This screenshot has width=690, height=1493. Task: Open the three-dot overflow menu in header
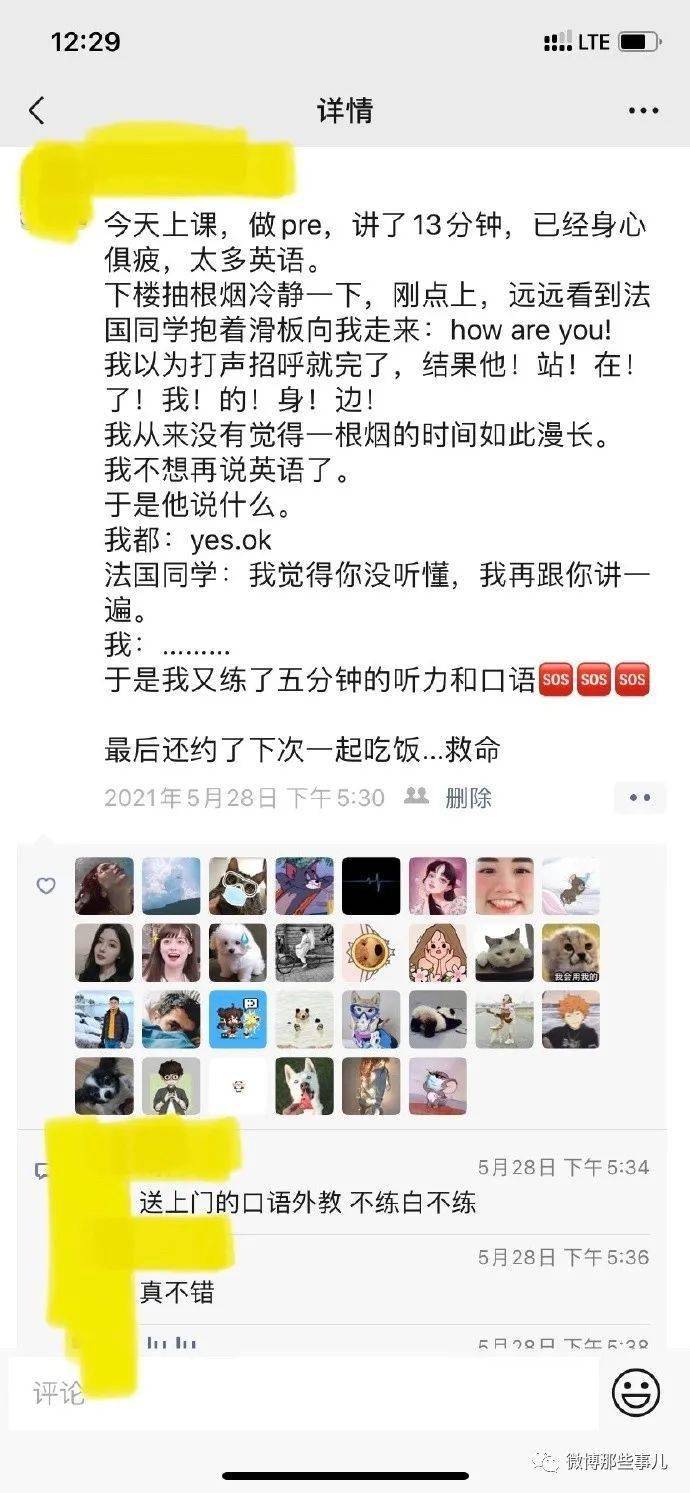coord(643,111)
